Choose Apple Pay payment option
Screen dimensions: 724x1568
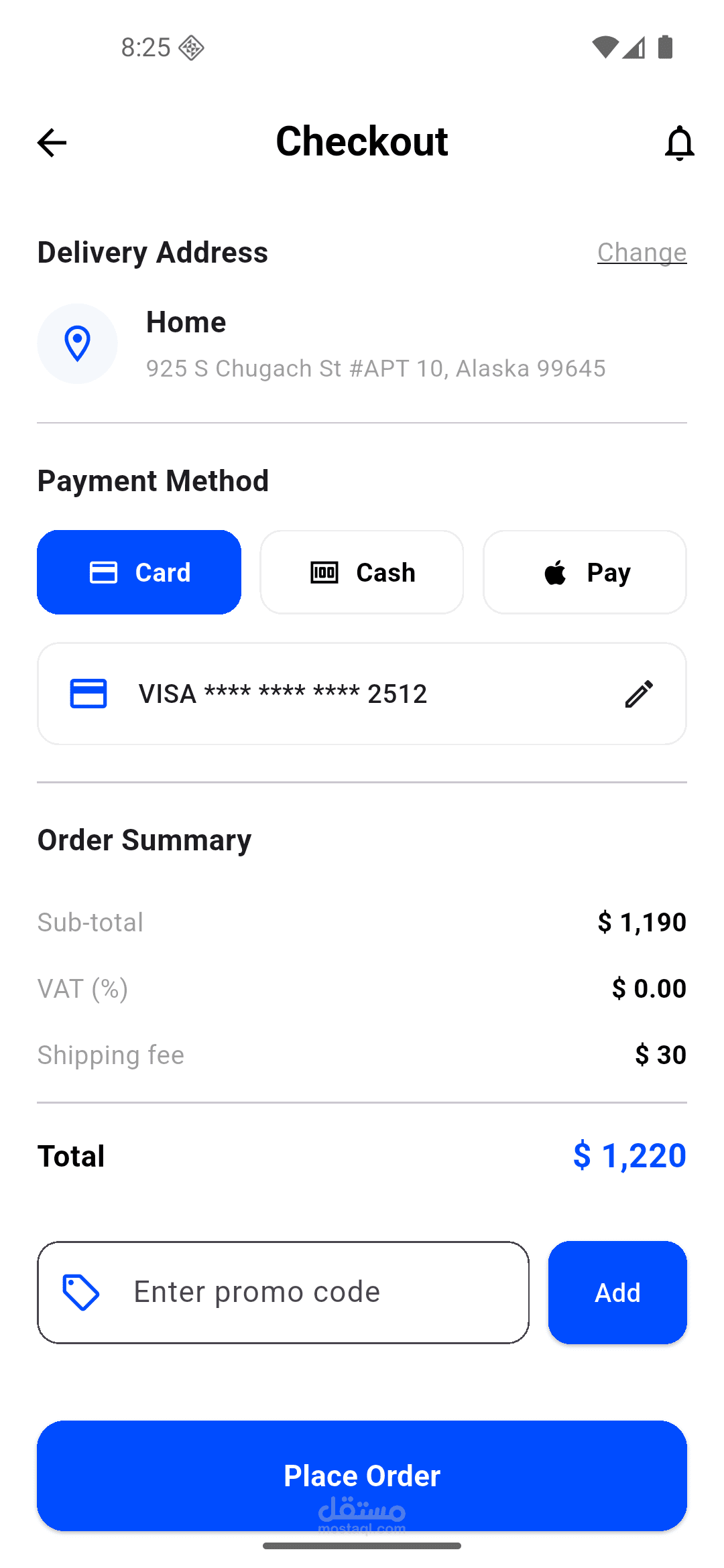point(585,572)
